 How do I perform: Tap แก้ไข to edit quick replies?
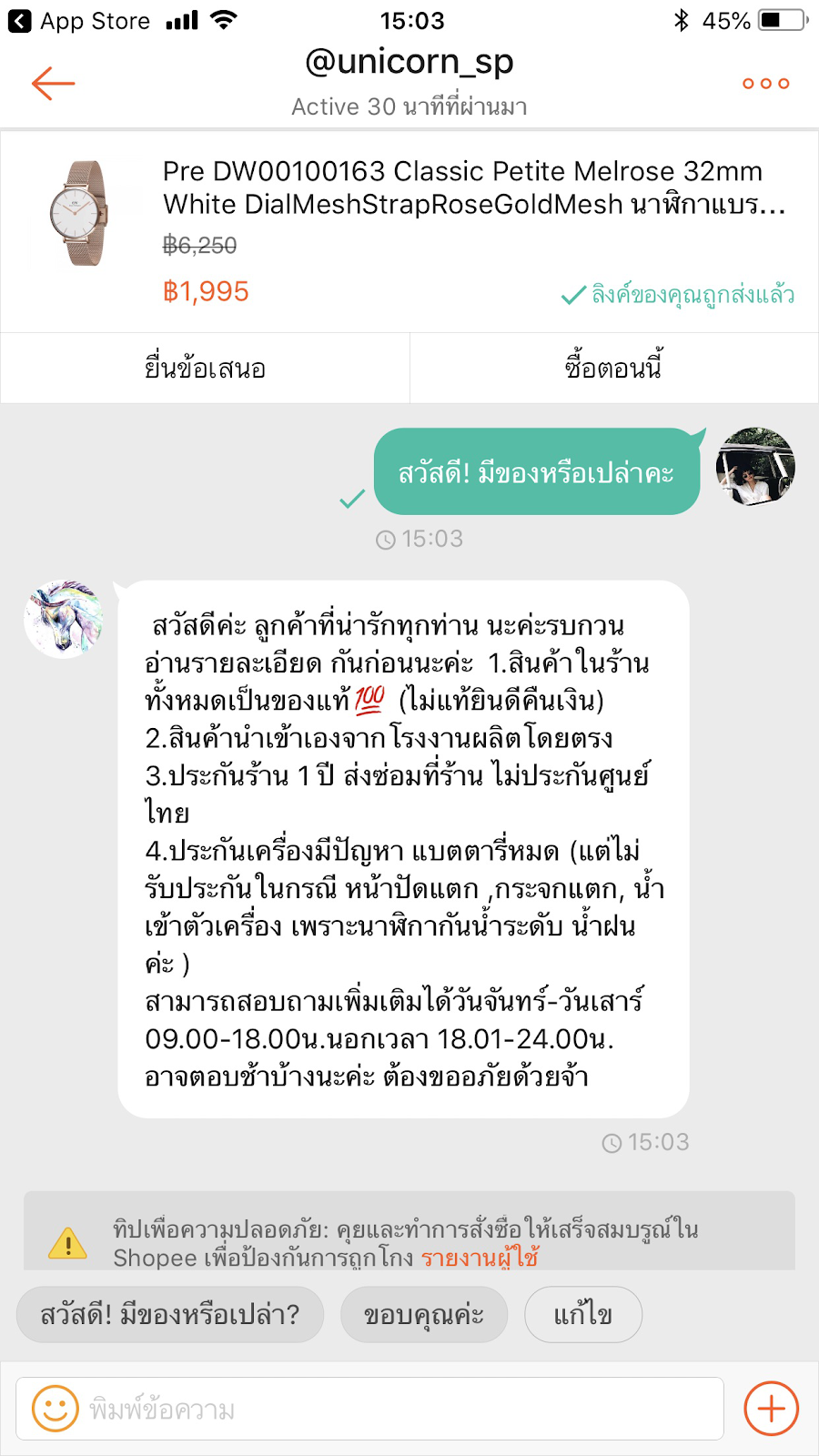(583, 1315)
